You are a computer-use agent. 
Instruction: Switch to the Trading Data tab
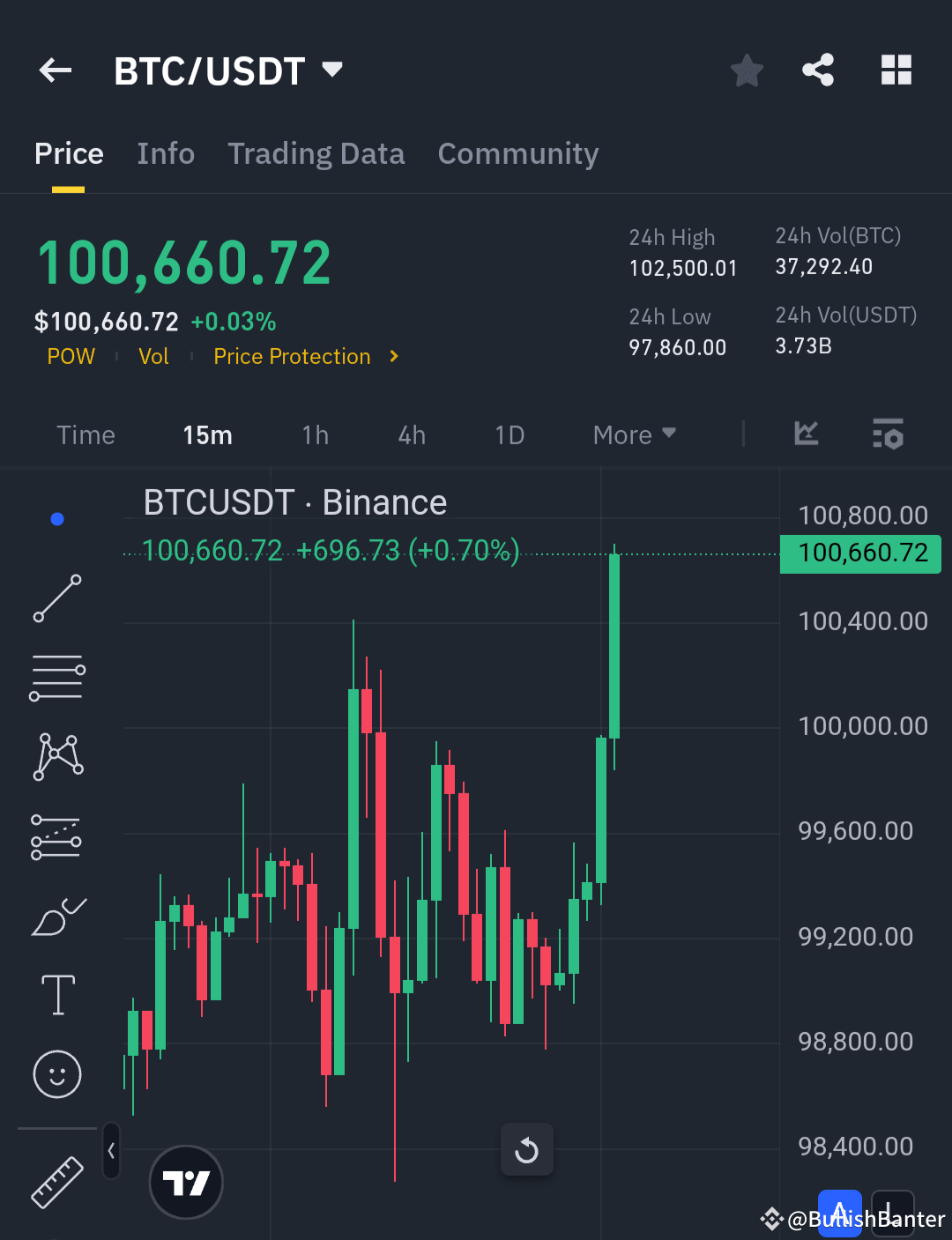point(316,153)
